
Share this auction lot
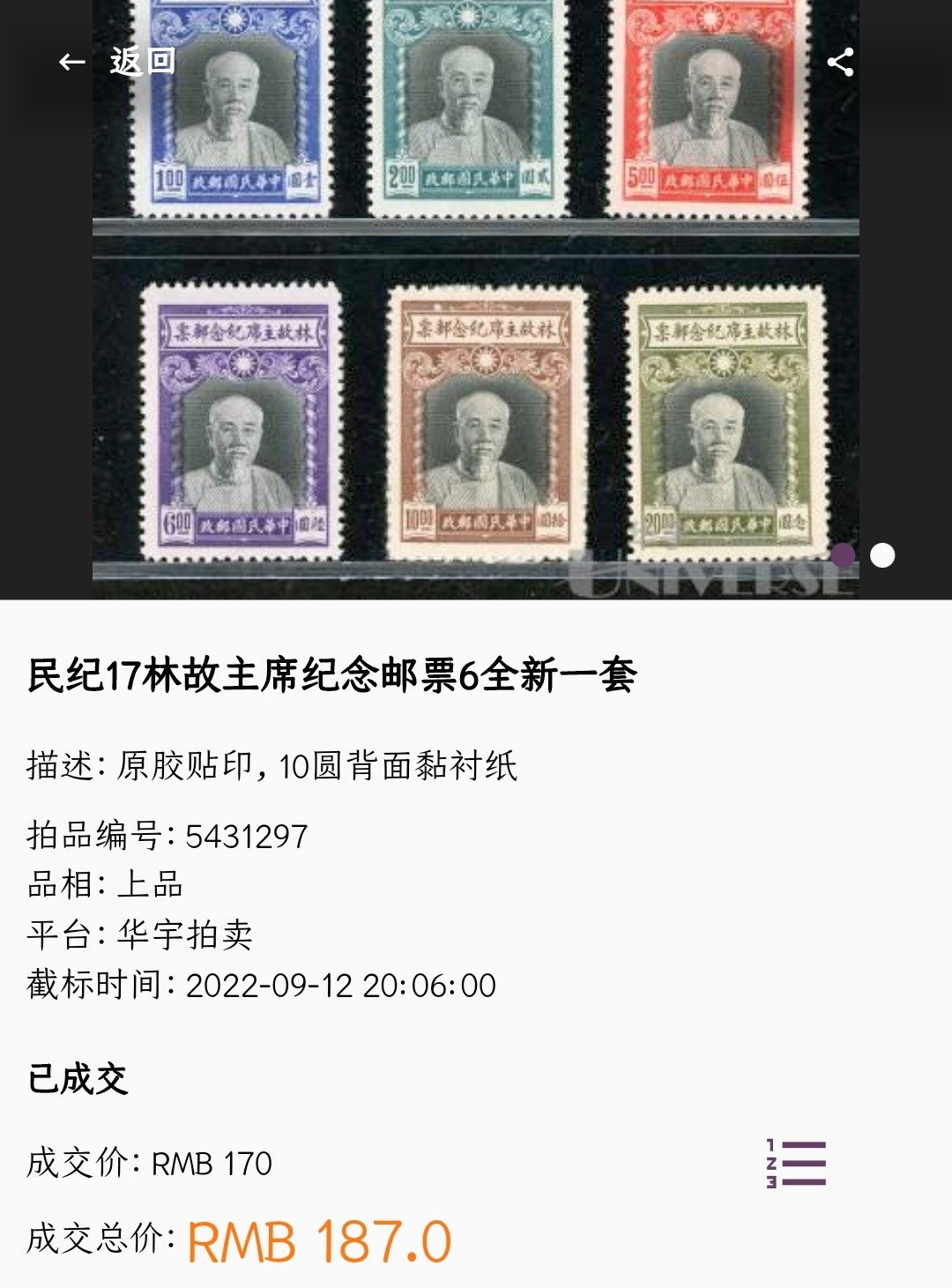(x=840, y=62)
